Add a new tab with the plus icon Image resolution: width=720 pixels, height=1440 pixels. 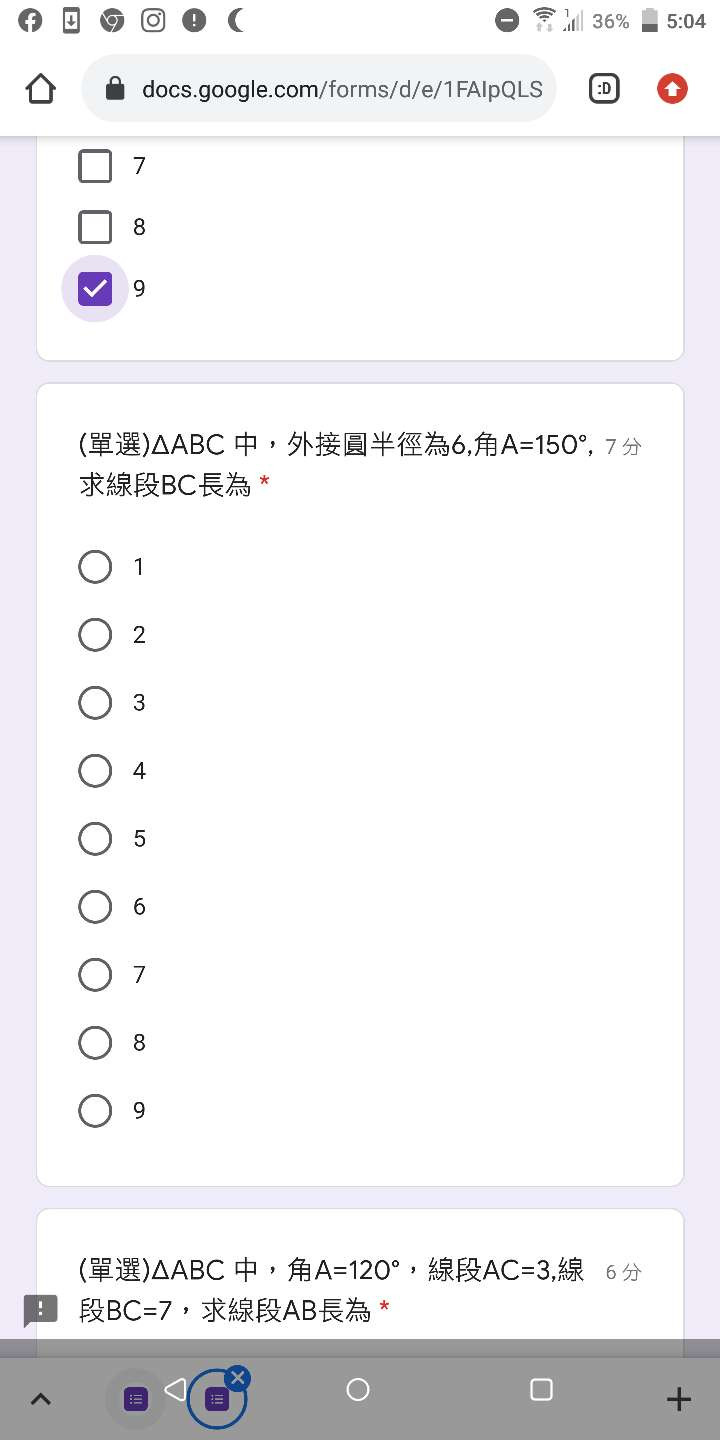(x=679, y=1399)
